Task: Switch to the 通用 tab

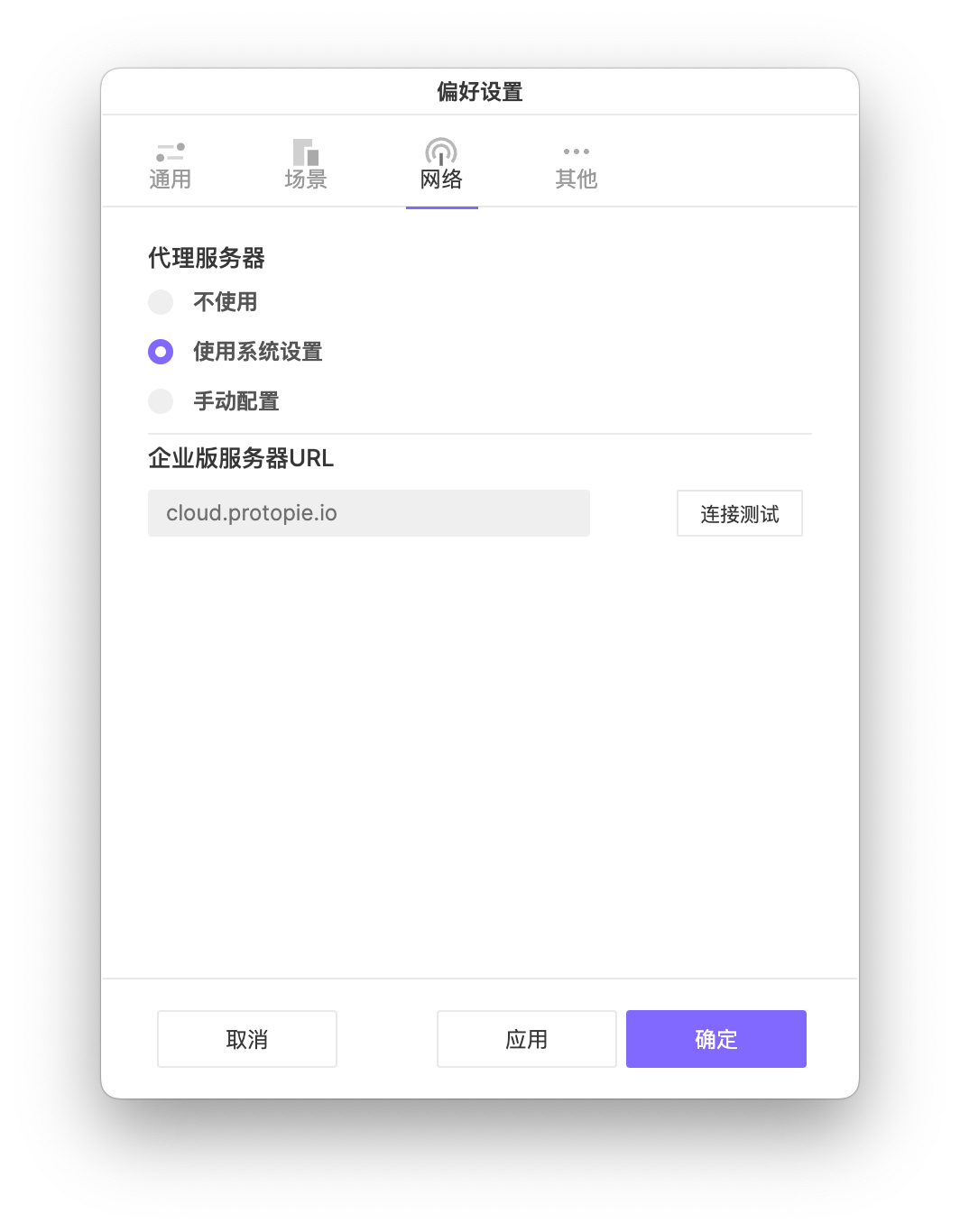Action: (170, 166)
